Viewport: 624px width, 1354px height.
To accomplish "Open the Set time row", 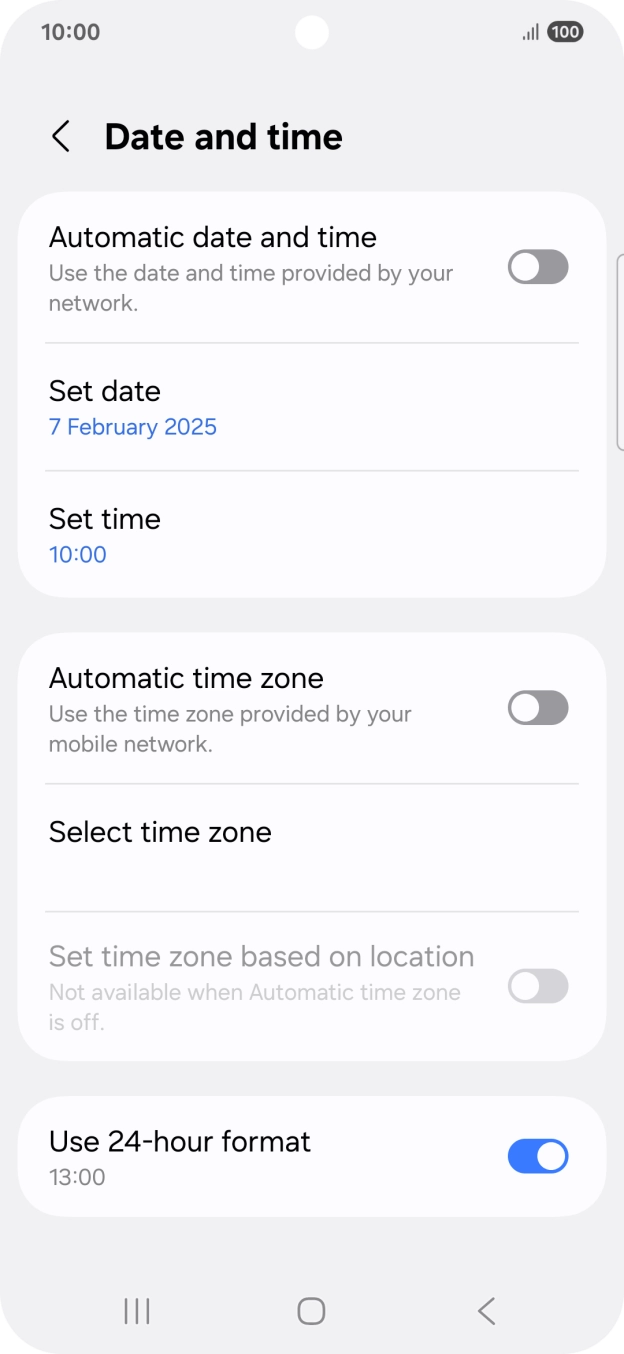I will 311,535.
